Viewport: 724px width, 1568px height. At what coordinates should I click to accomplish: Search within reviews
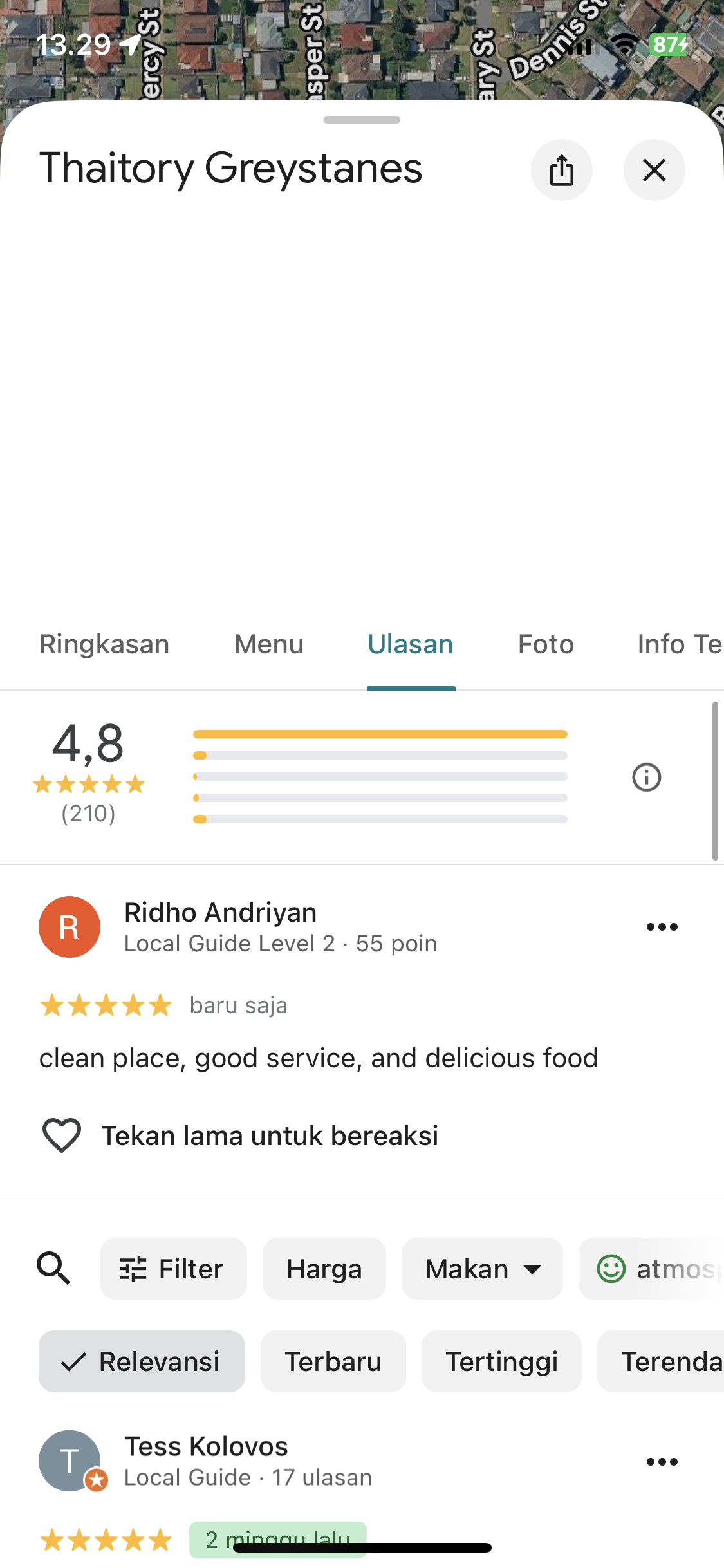click(x=53, y=1269)
